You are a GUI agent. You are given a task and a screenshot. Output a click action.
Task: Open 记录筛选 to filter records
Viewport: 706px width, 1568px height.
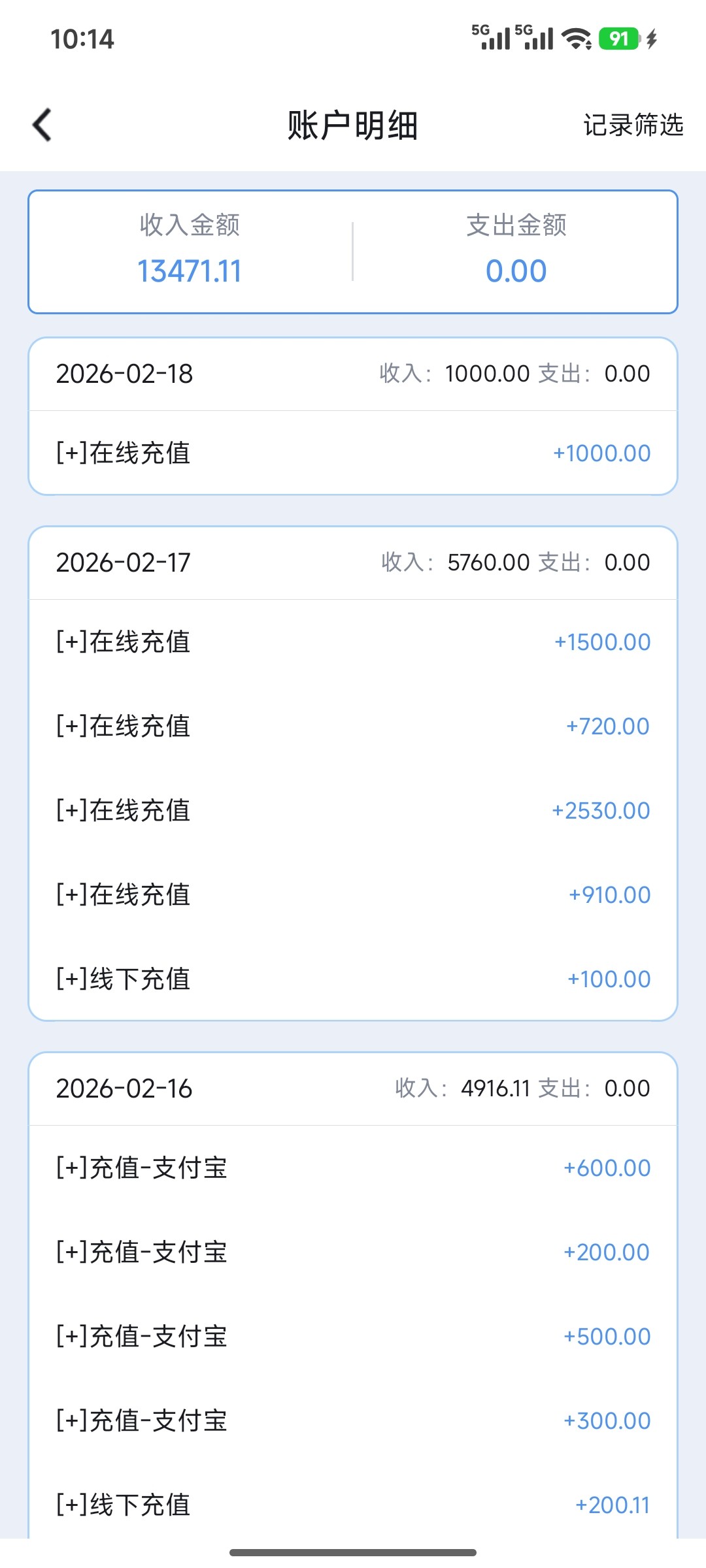click(x=634, y=124)
